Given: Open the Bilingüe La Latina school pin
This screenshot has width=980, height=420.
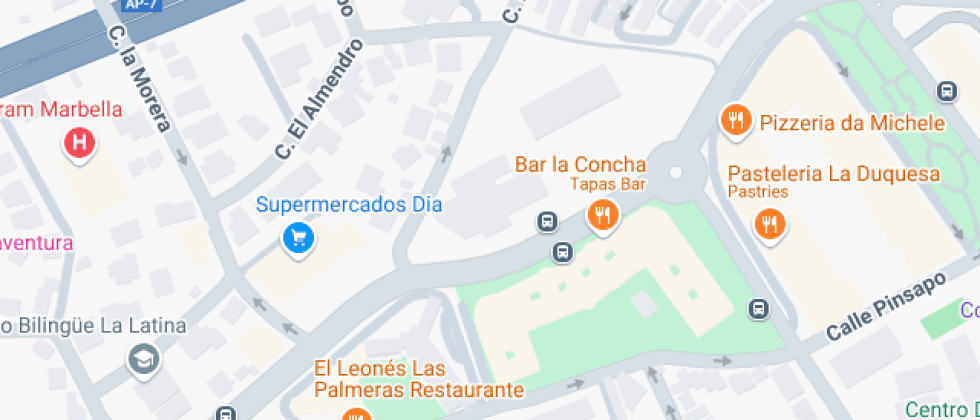Looking at the screenshot, I should (144, 359).
